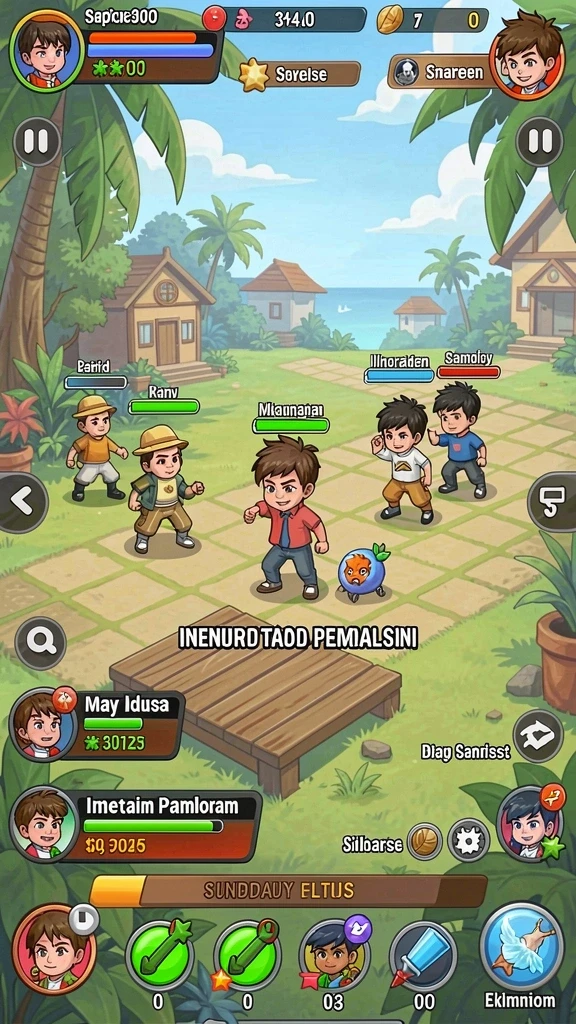
Task: Open the top-left player profile avatar
Action: coord(47,49)
